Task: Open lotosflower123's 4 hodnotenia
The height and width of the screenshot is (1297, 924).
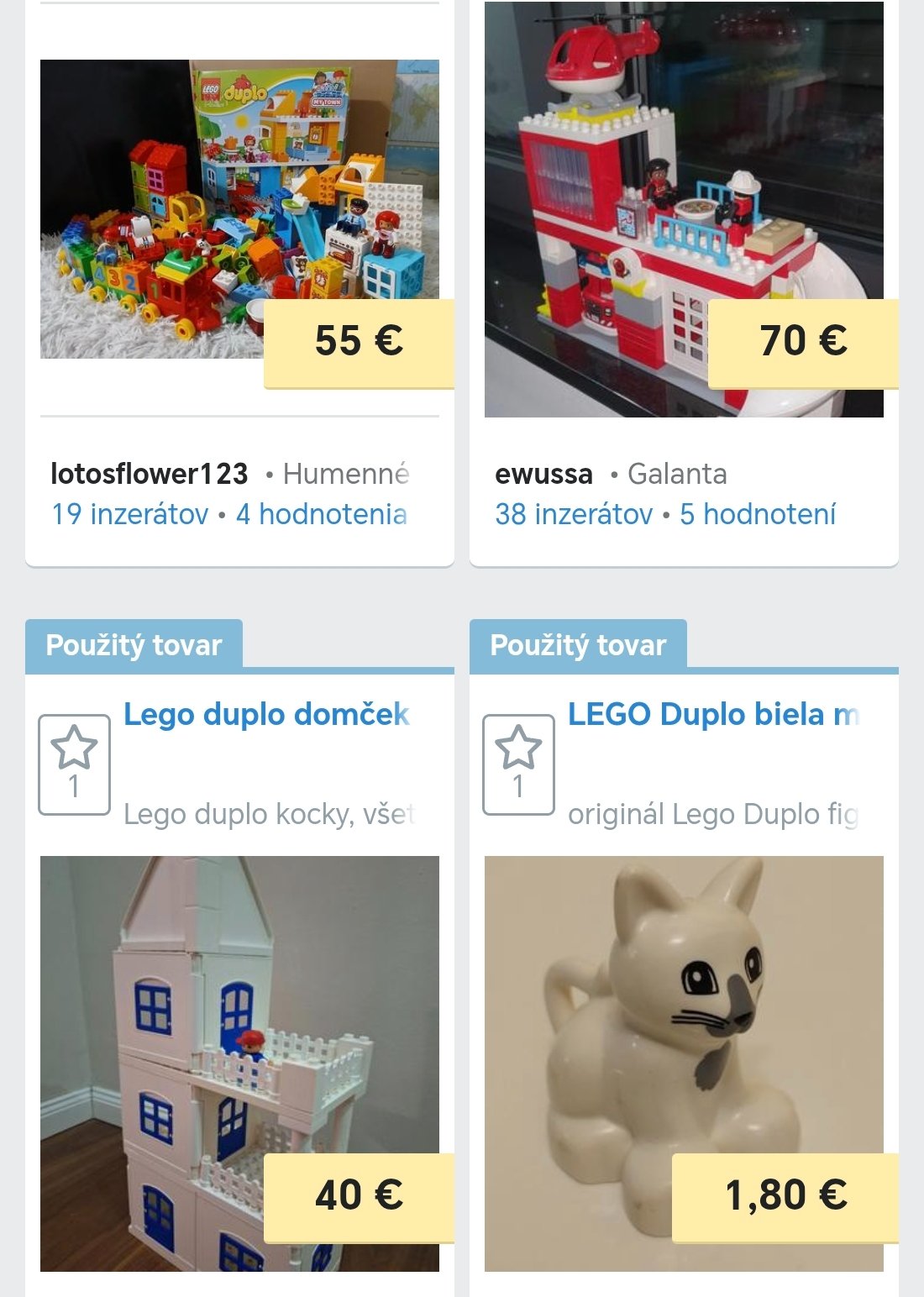Action: coord(322,514)
